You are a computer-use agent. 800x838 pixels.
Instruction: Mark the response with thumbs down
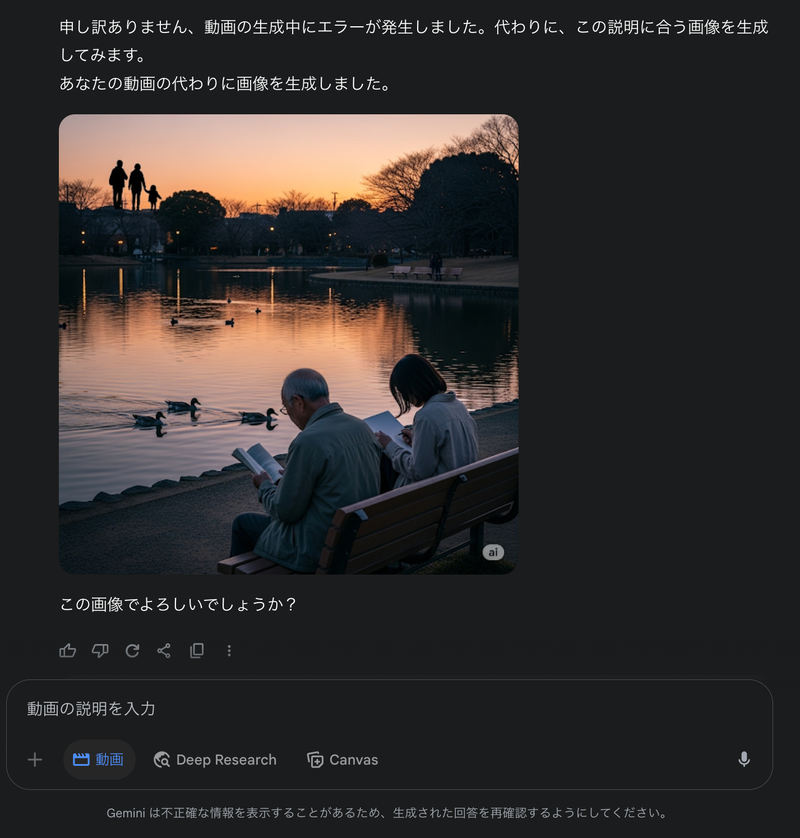point(100,650)
